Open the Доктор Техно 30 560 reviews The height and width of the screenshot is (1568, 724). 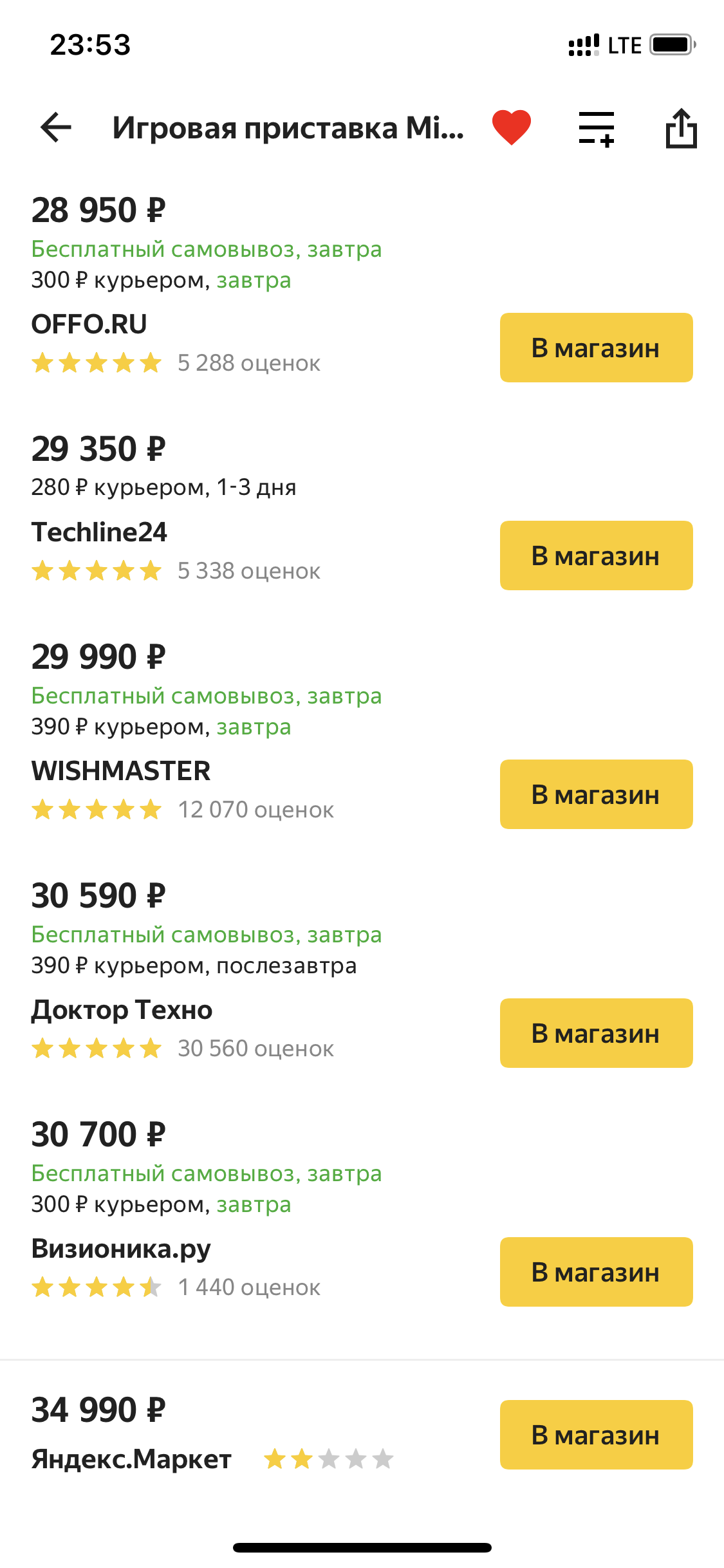pos(255,1049)
